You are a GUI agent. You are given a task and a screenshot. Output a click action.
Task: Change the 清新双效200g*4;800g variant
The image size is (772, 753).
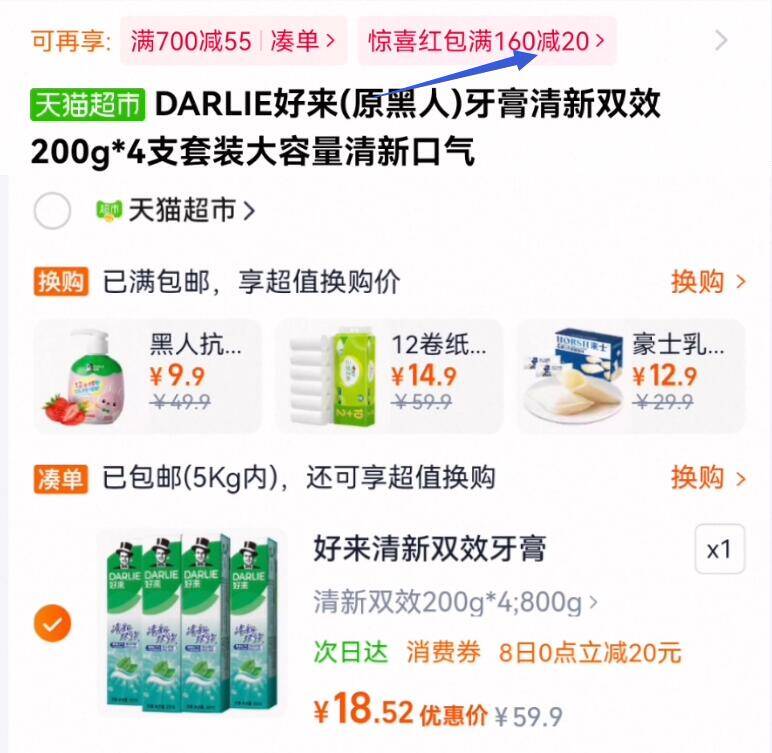456,602
